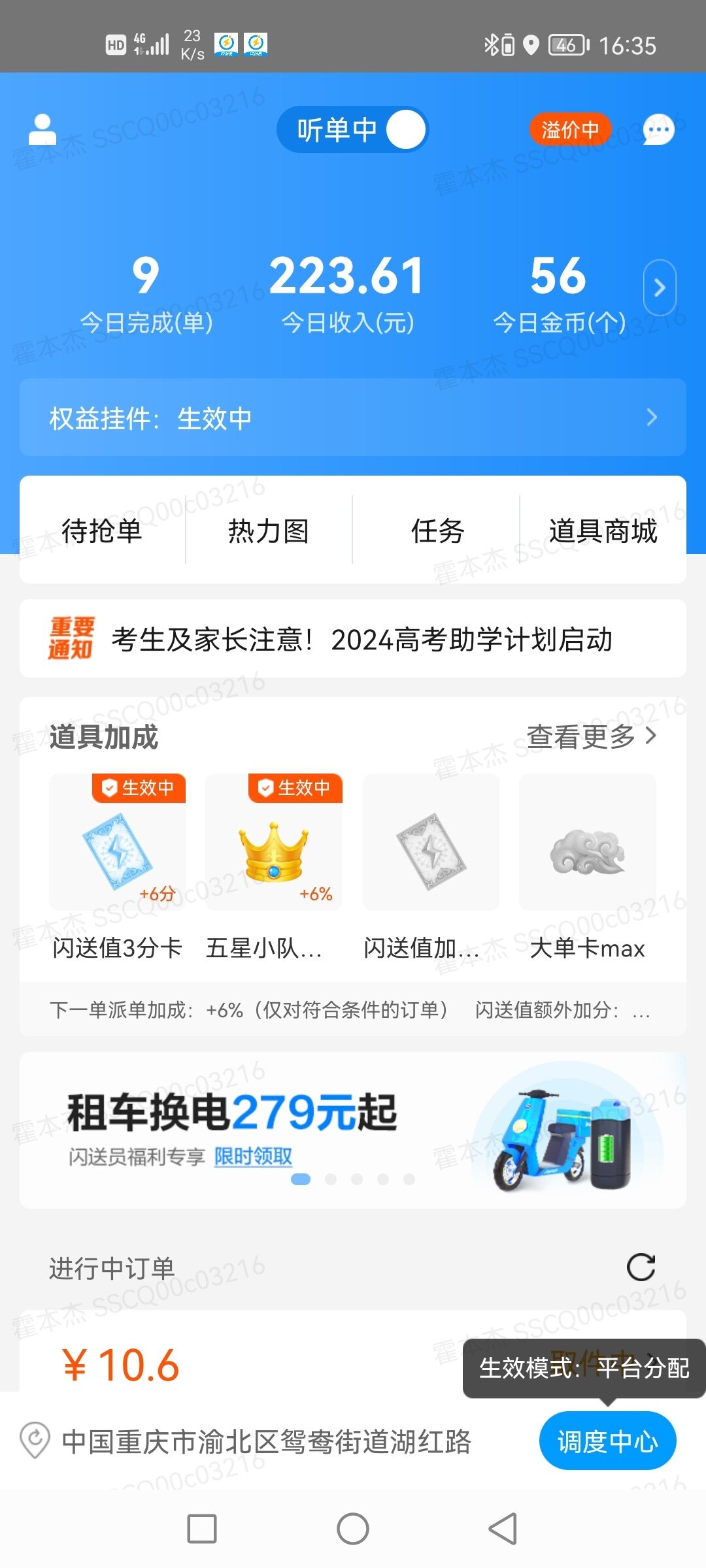Toggle the 听单中 order-listening switch
This screenshot has height=1568, width=706.
[x=352, y=129]
